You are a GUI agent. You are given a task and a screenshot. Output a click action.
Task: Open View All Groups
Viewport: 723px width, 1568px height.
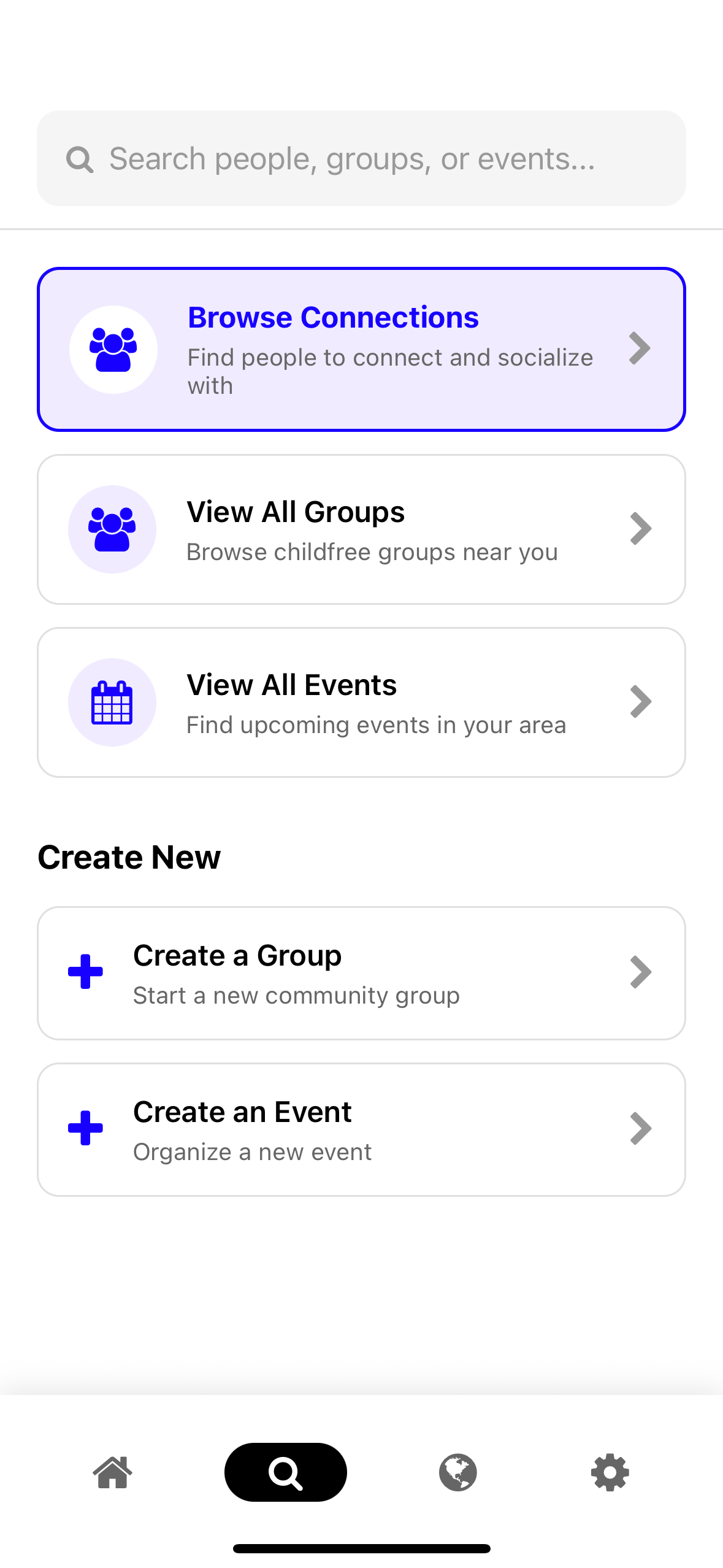[362, 528]
